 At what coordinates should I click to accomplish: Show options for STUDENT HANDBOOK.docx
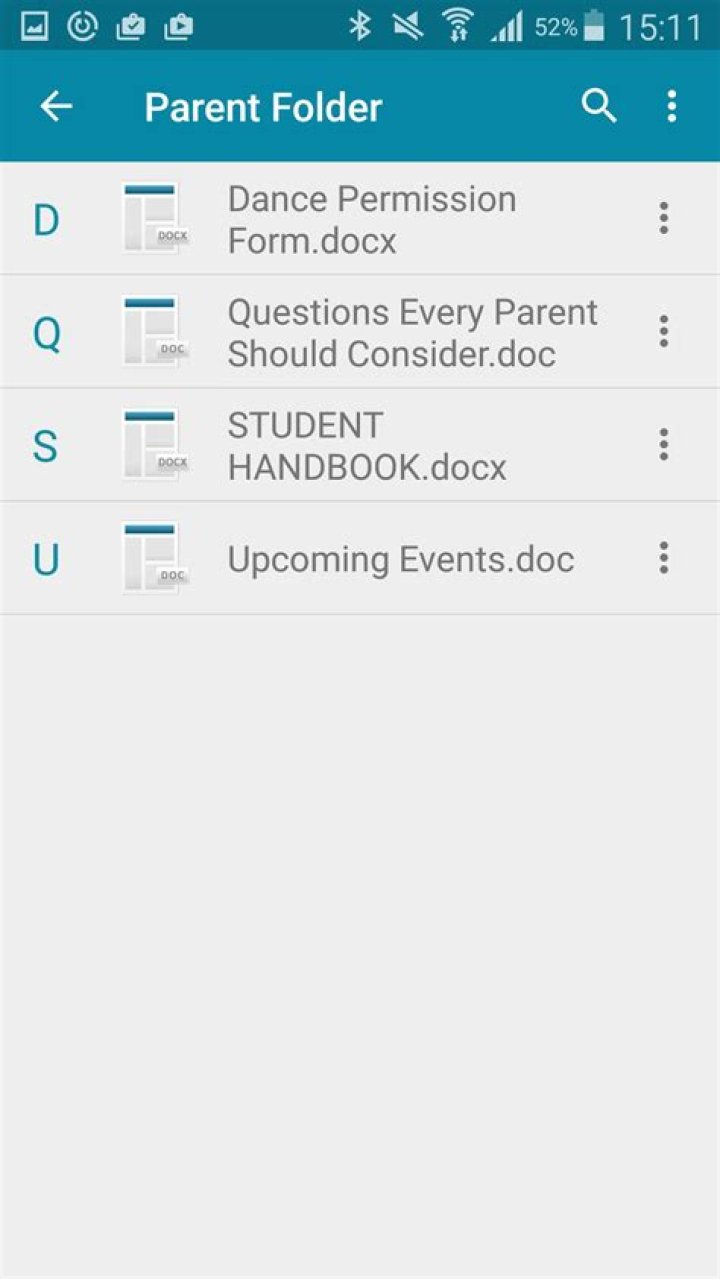[663, 444]
